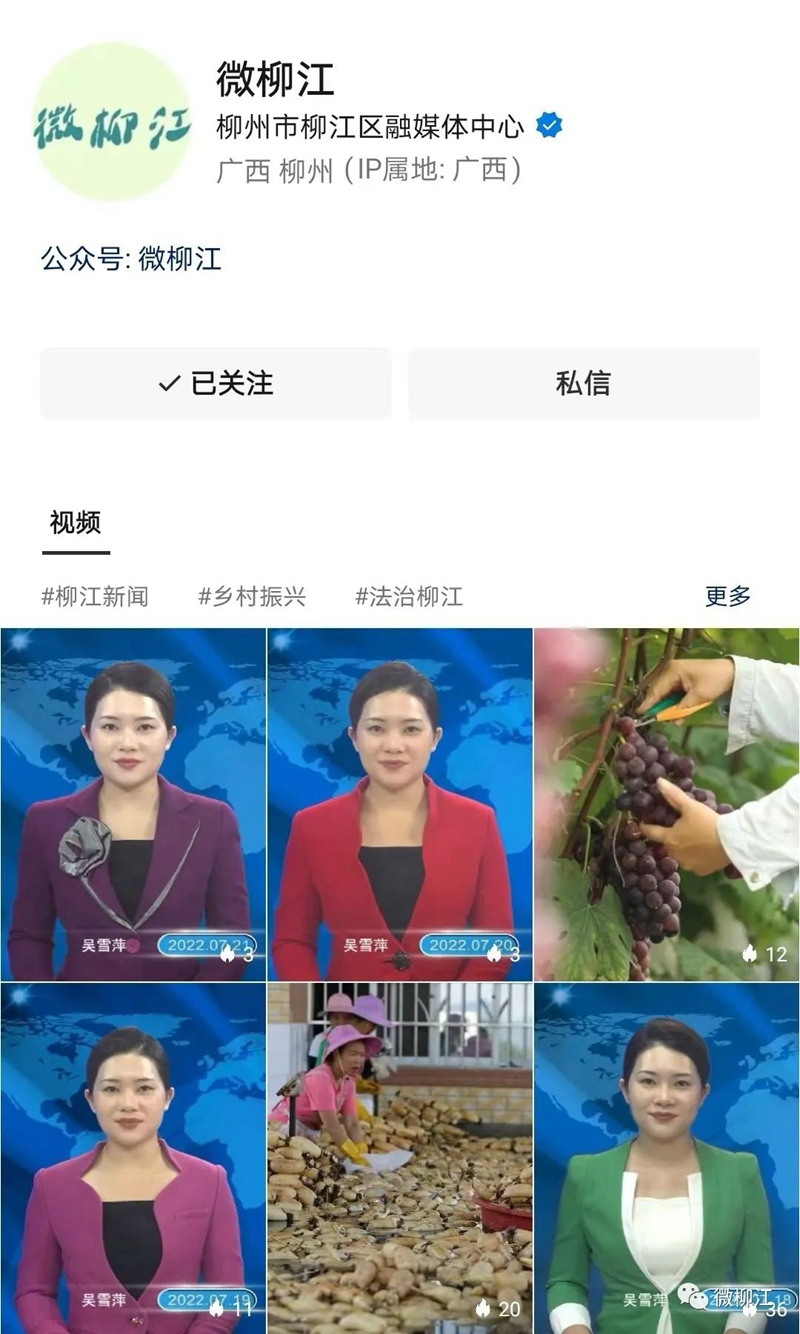Image resolution: width=800 pixels, height=1334 pixels.
Task: Play the 2022.07.20 red jacket video
Action: click(400, 804)
